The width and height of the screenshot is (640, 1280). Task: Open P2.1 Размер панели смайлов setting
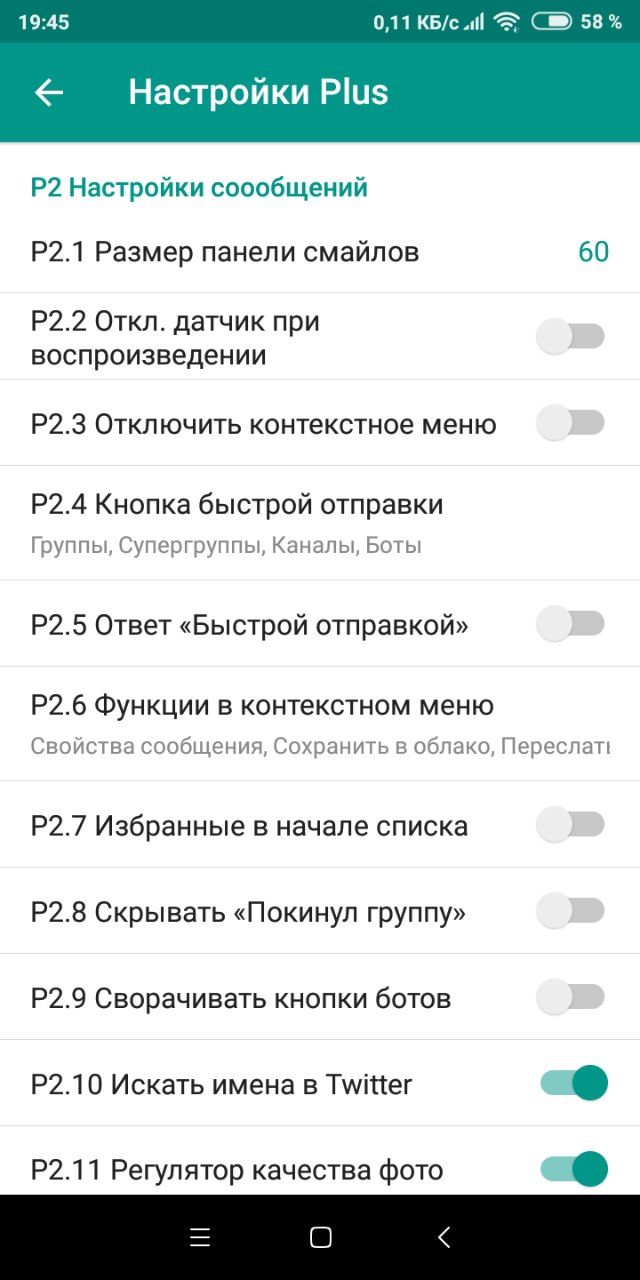point(320,252)
